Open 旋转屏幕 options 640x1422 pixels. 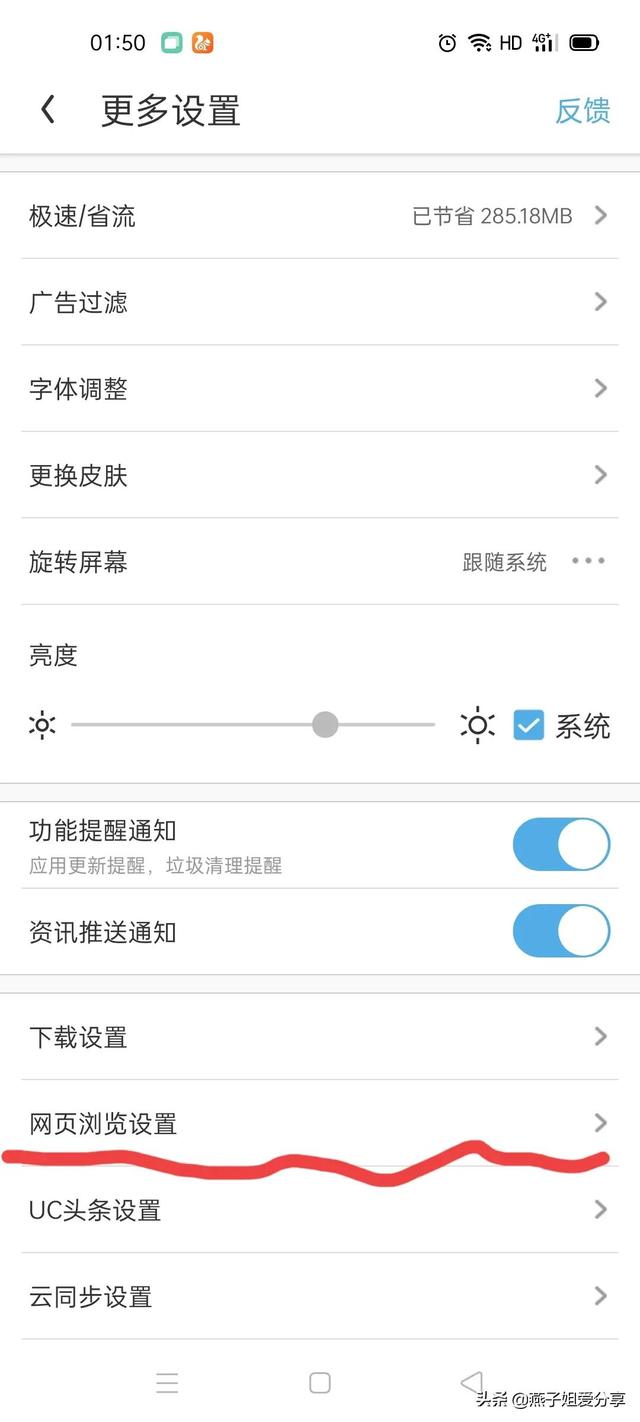click(x=320, y=561)
